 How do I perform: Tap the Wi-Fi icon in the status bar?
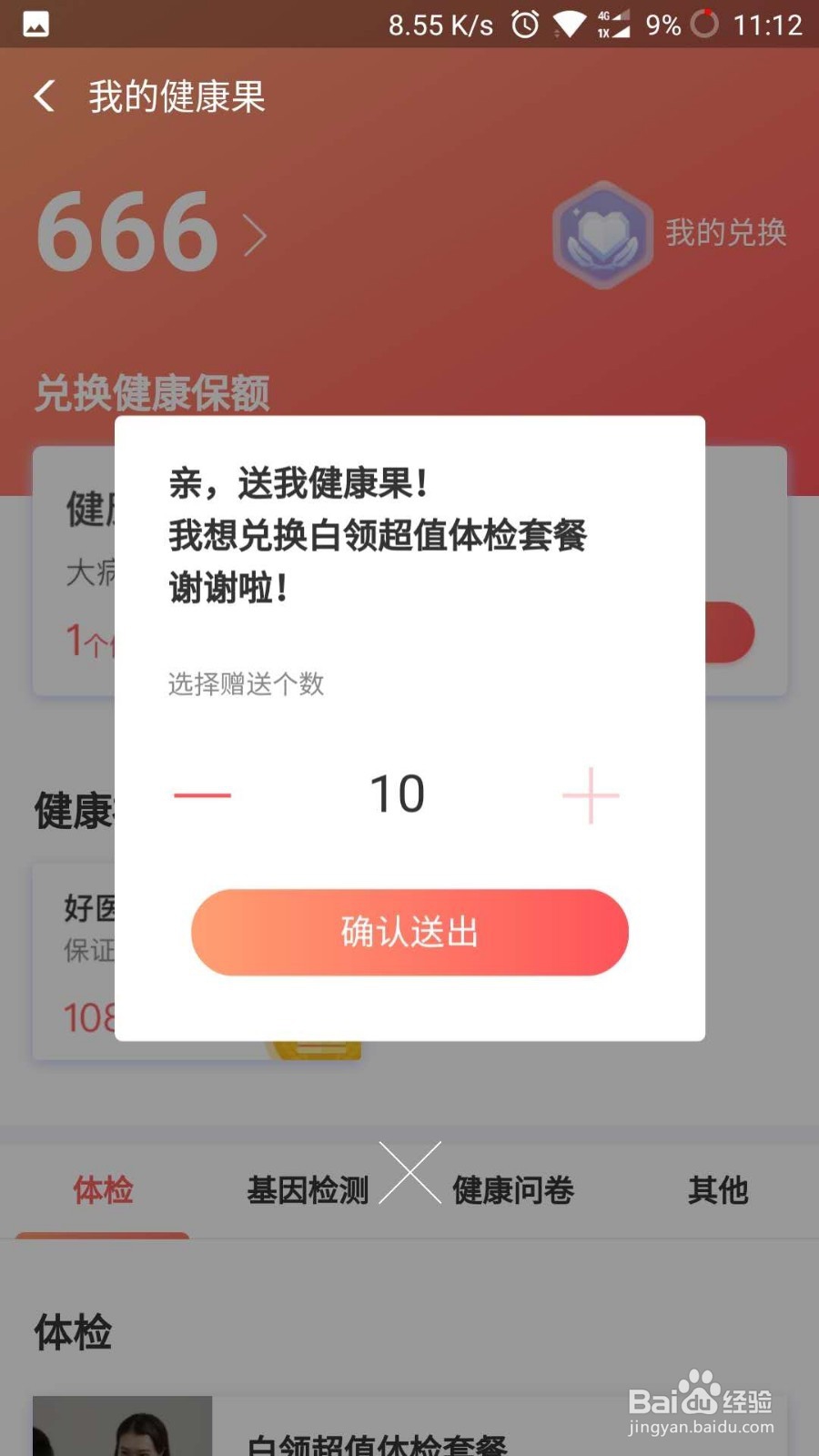pyautogui.click(x=571, y=25)
